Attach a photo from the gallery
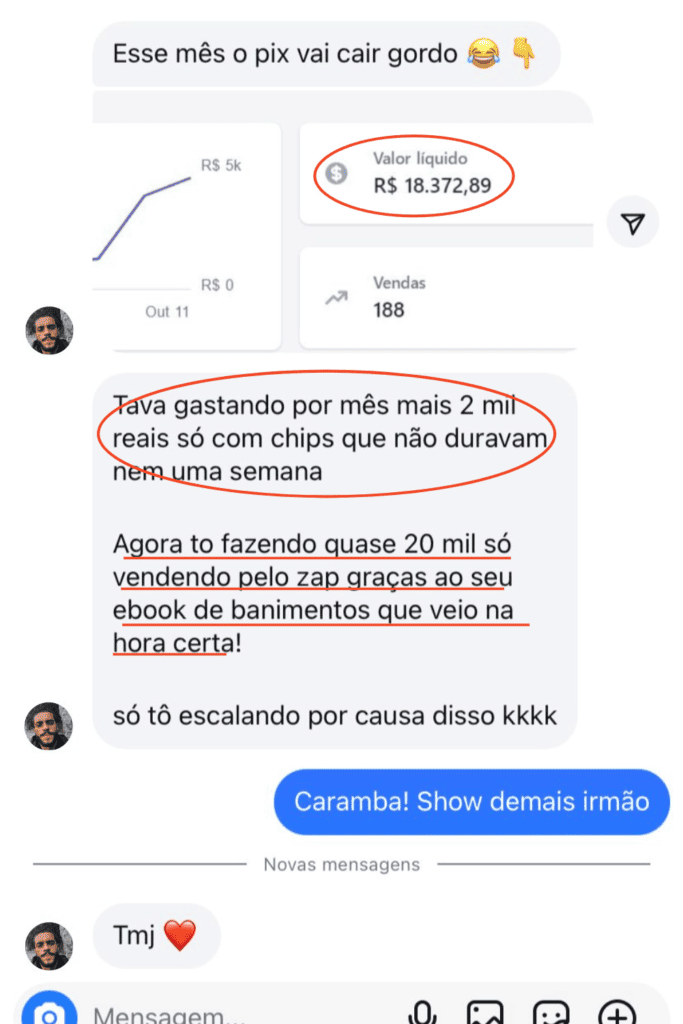 (487, 1013)
